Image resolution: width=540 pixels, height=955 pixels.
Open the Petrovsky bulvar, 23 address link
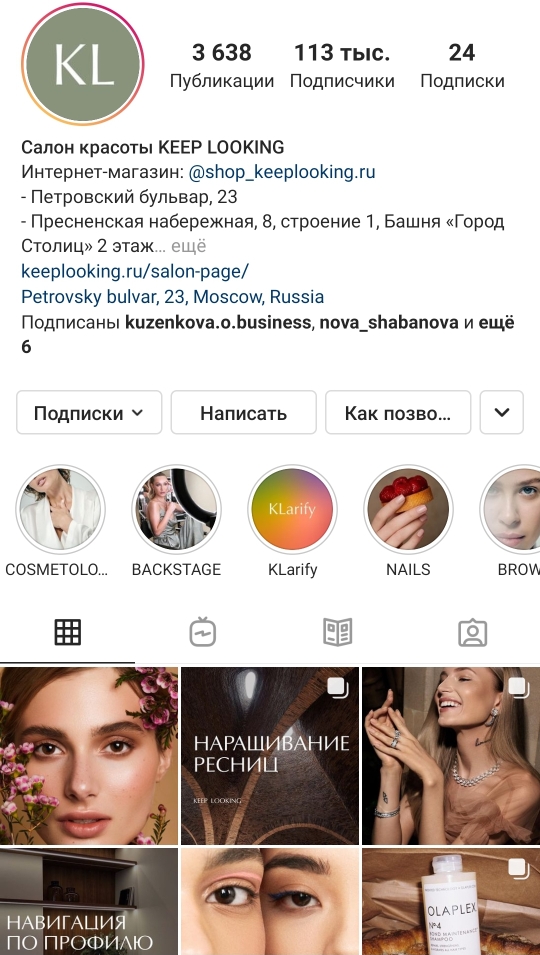(x=172, y=297)
